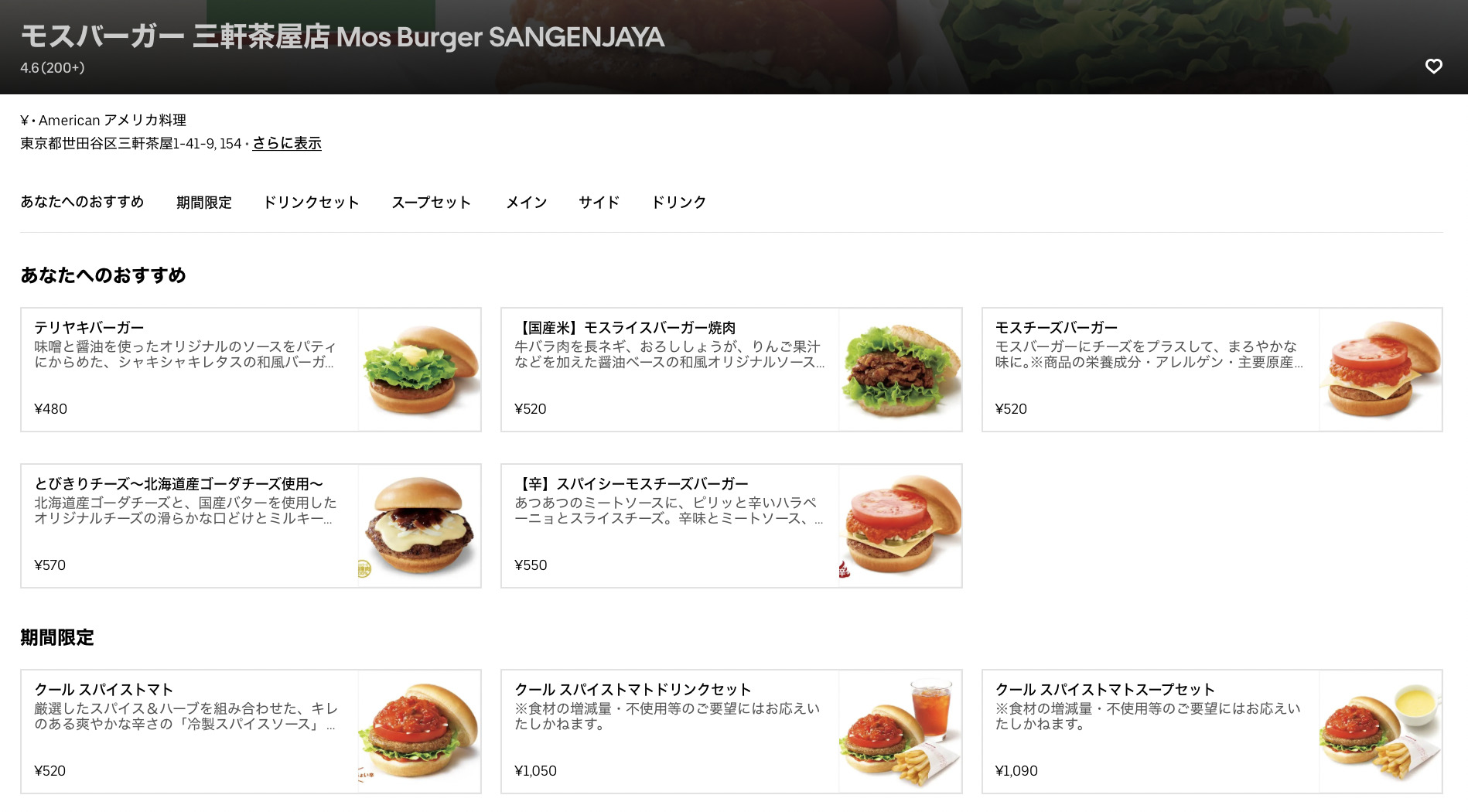The width and height of the screenshot is (1468, 812).
Task: Go to the サイド tab
Action: (599, 203)
